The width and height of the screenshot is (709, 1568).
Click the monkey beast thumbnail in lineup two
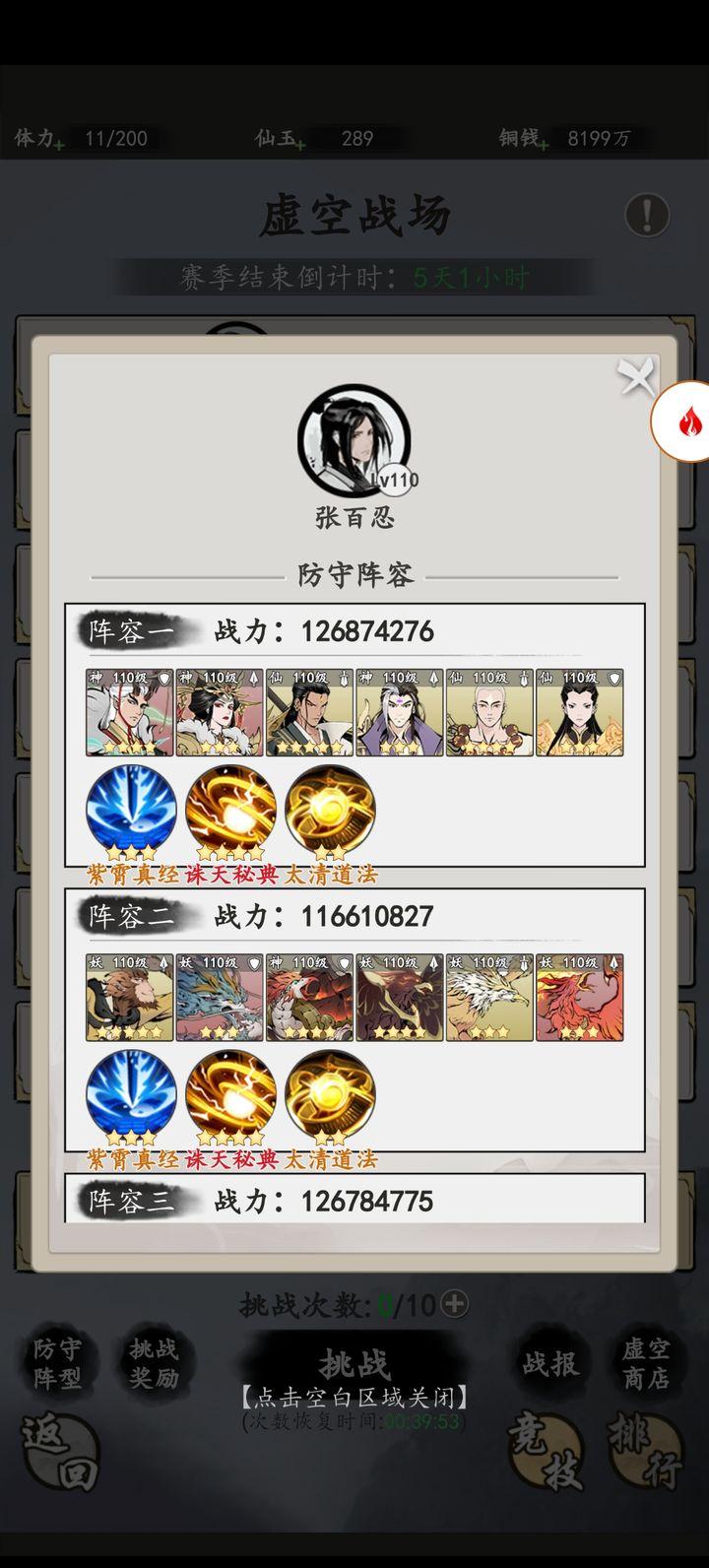pyautogui.click(x=129, y=997)
